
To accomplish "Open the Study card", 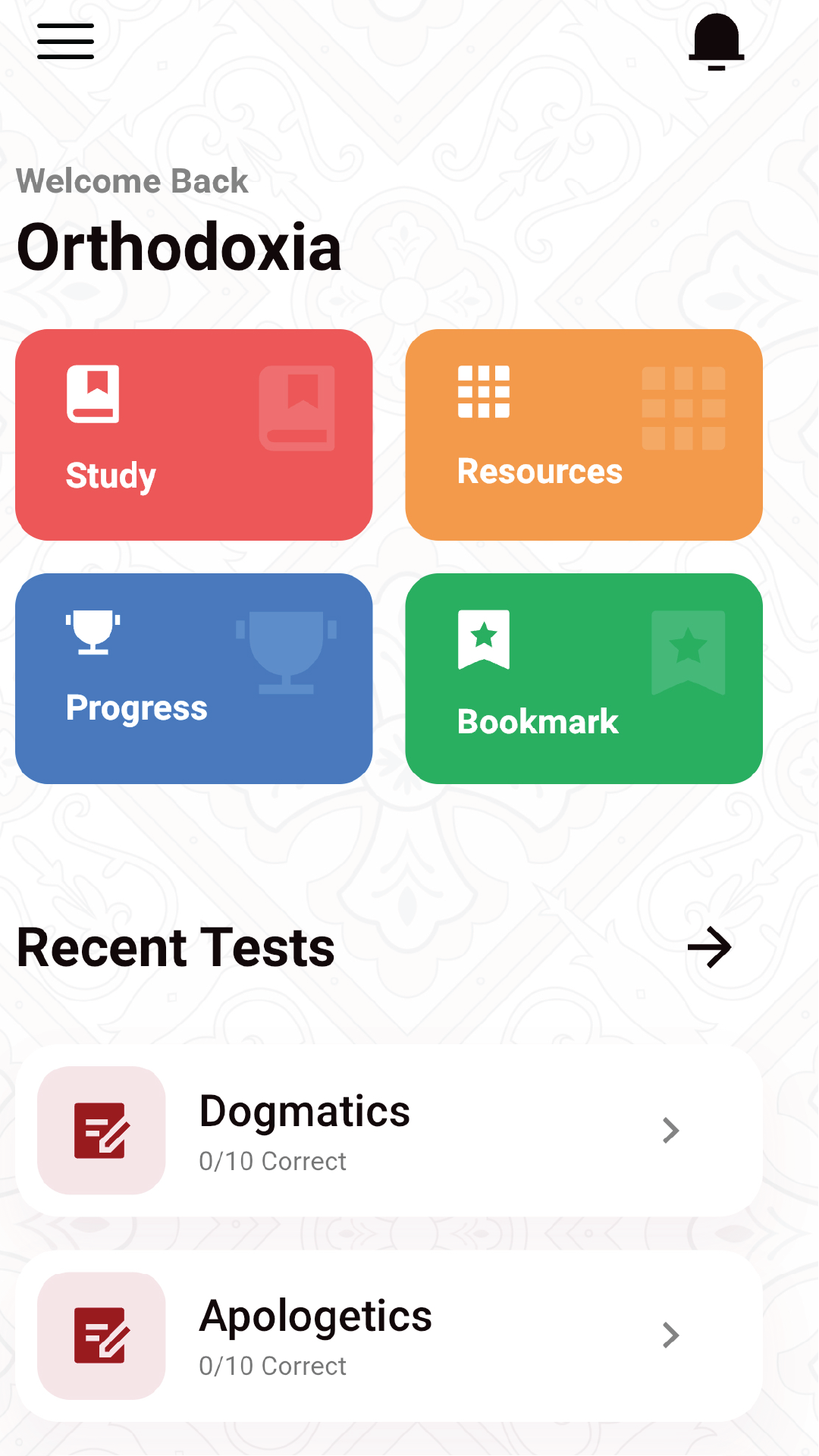I will coord(194,435).
